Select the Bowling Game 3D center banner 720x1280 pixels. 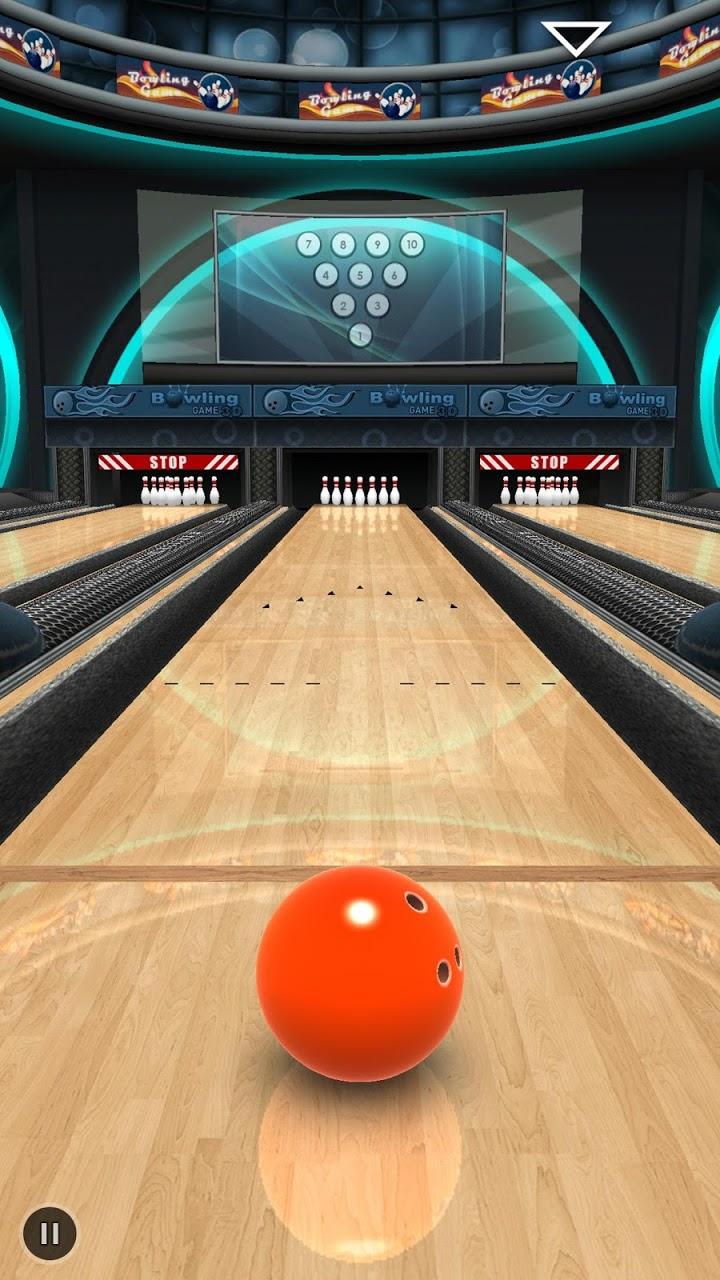[x=360, y=398]
